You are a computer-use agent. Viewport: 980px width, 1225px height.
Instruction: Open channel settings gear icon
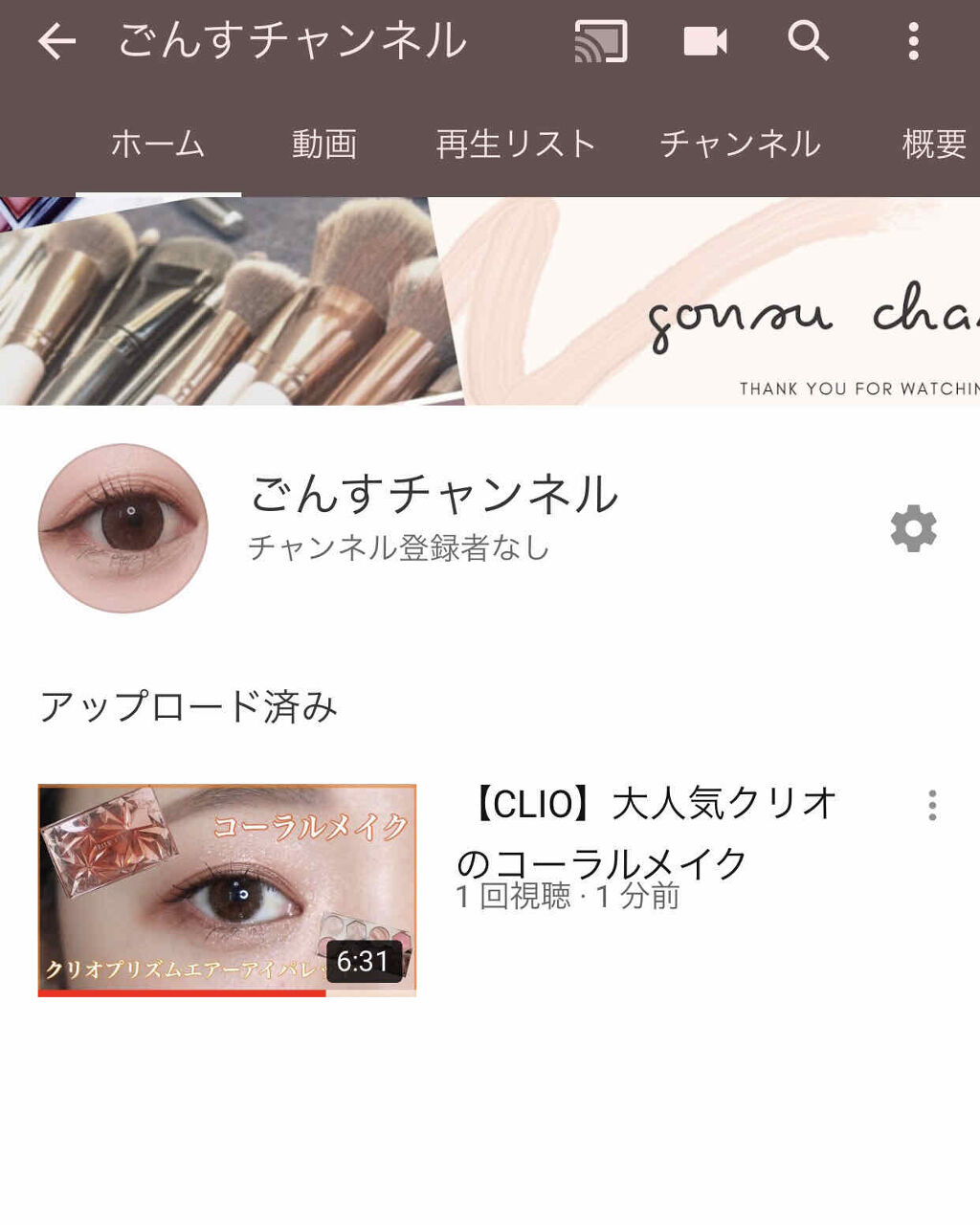[913, 528]
